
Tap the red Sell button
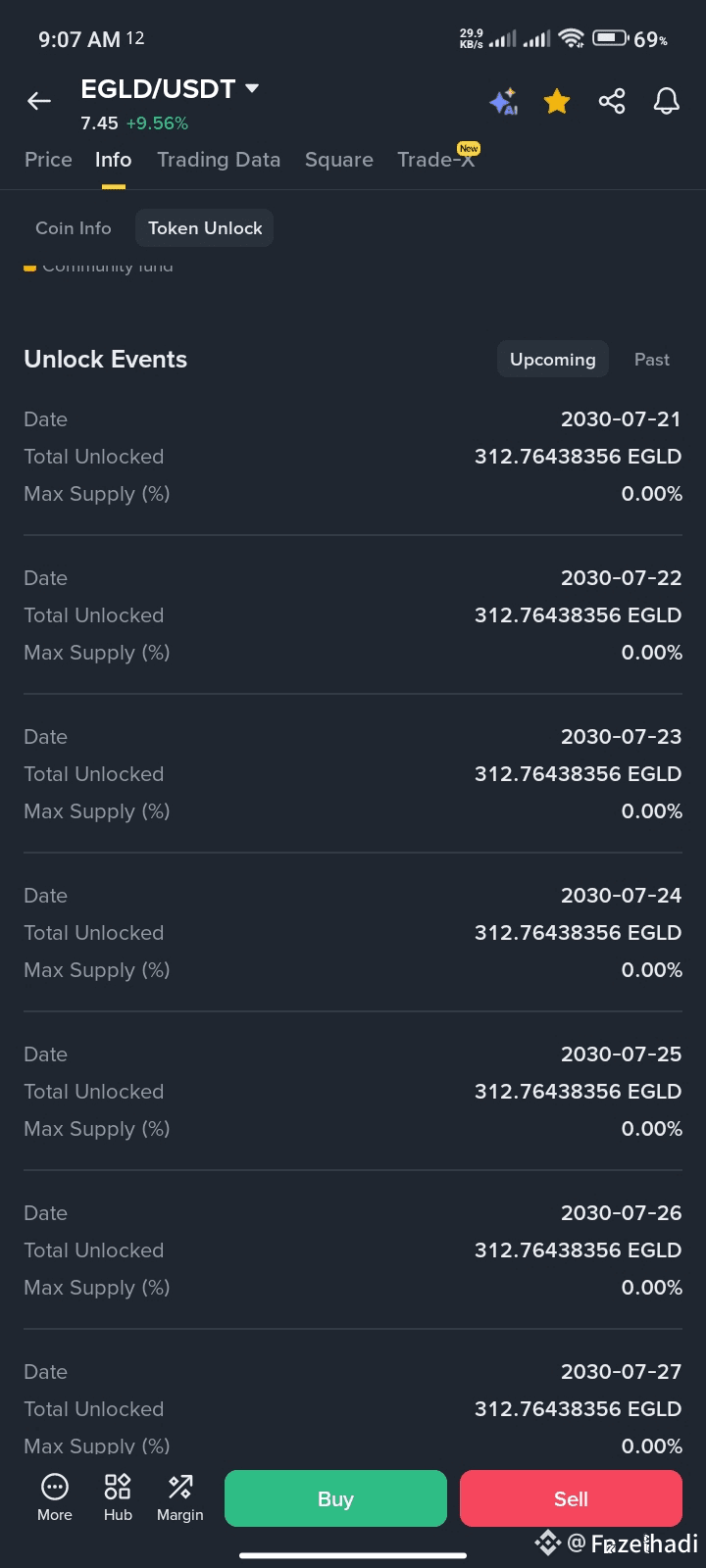coord(571,1498)
